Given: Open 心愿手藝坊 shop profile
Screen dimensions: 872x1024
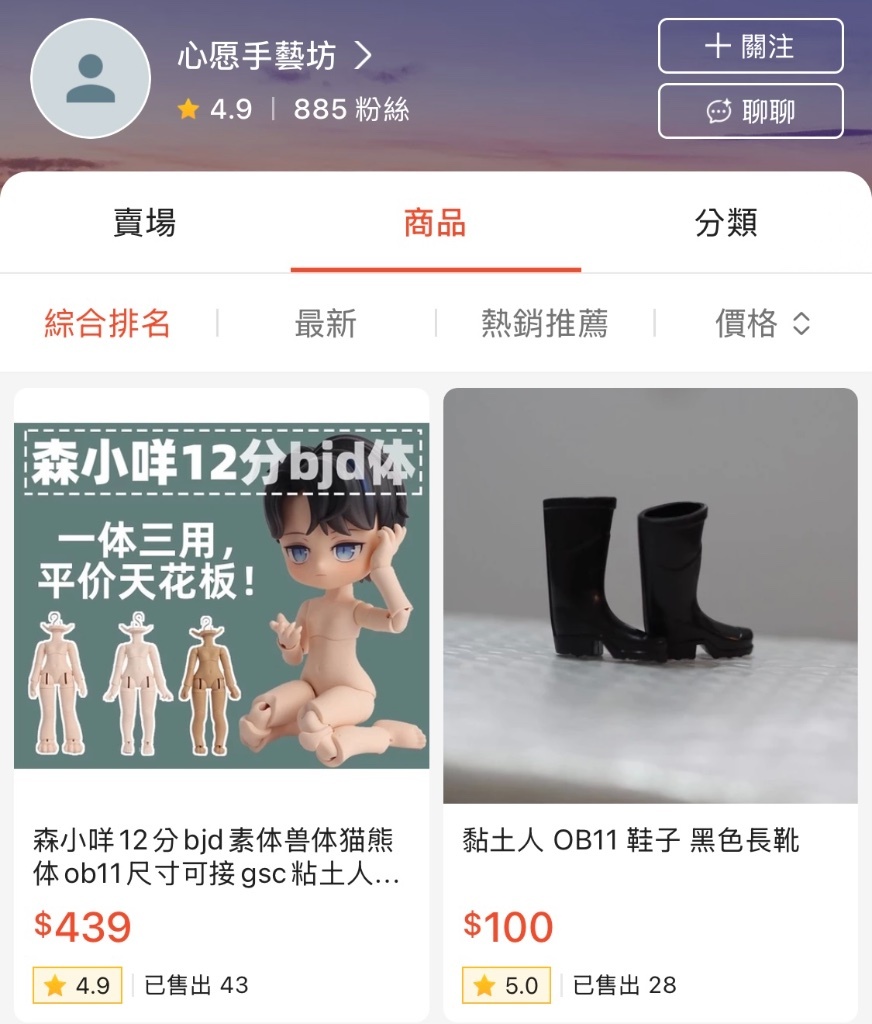Looking at the screenshot, I should [x=274, y=56].
